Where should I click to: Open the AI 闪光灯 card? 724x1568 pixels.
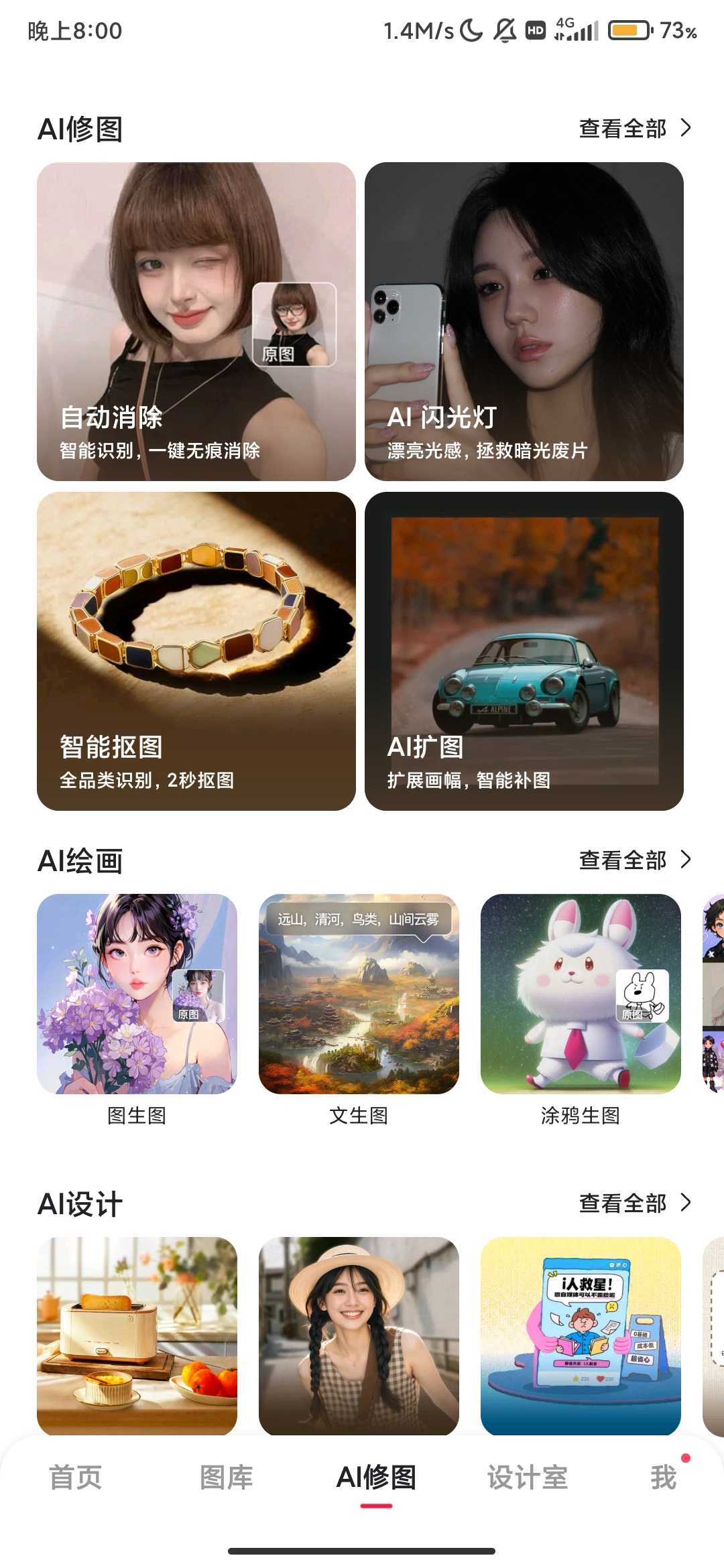524,322
